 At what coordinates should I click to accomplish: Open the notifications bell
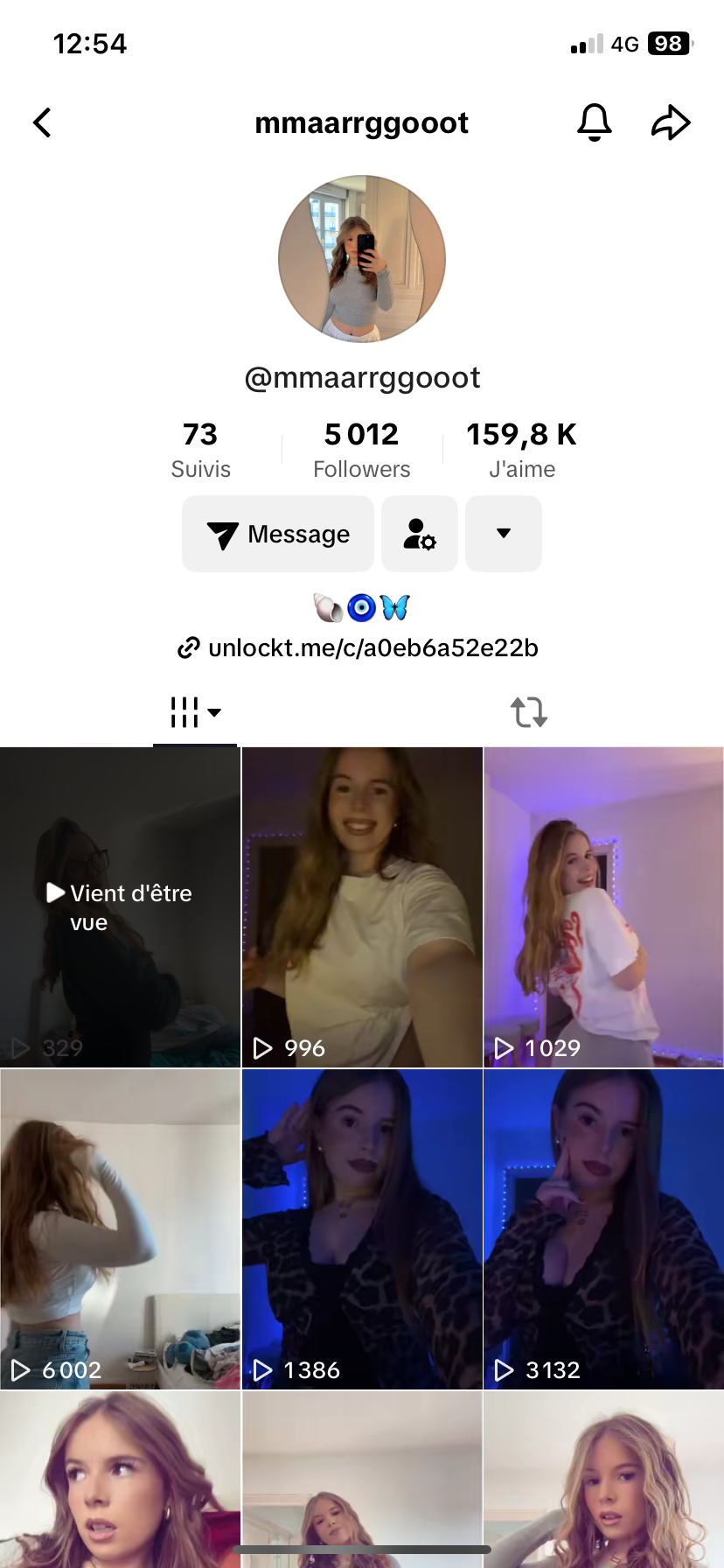pos(594,122)
